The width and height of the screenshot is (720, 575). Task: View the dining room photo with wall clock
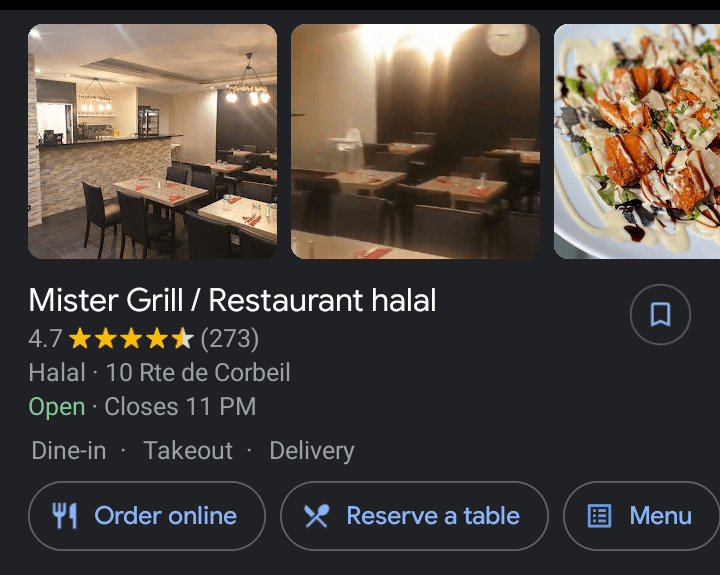point(415,142)
